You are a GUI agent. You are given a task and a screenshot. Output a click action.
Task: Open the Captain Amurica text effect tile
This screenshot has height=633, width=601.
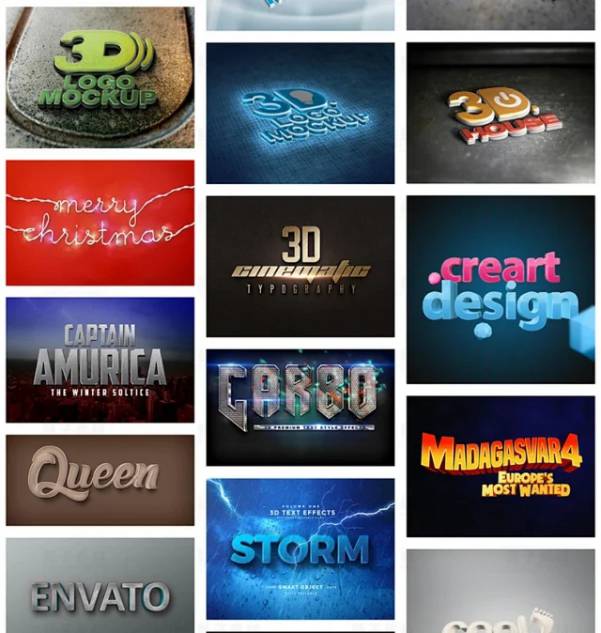click(x=100, y=360)
